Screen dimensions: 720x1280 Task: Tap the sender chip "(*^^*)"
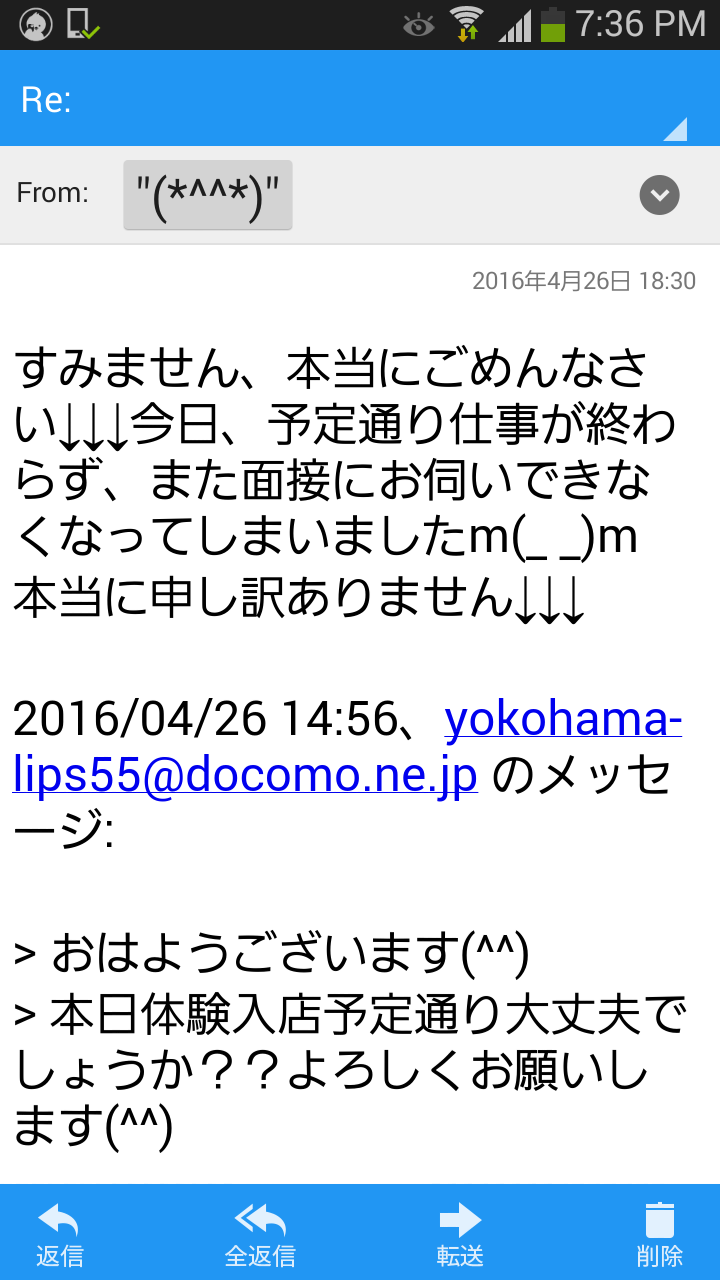208,195
